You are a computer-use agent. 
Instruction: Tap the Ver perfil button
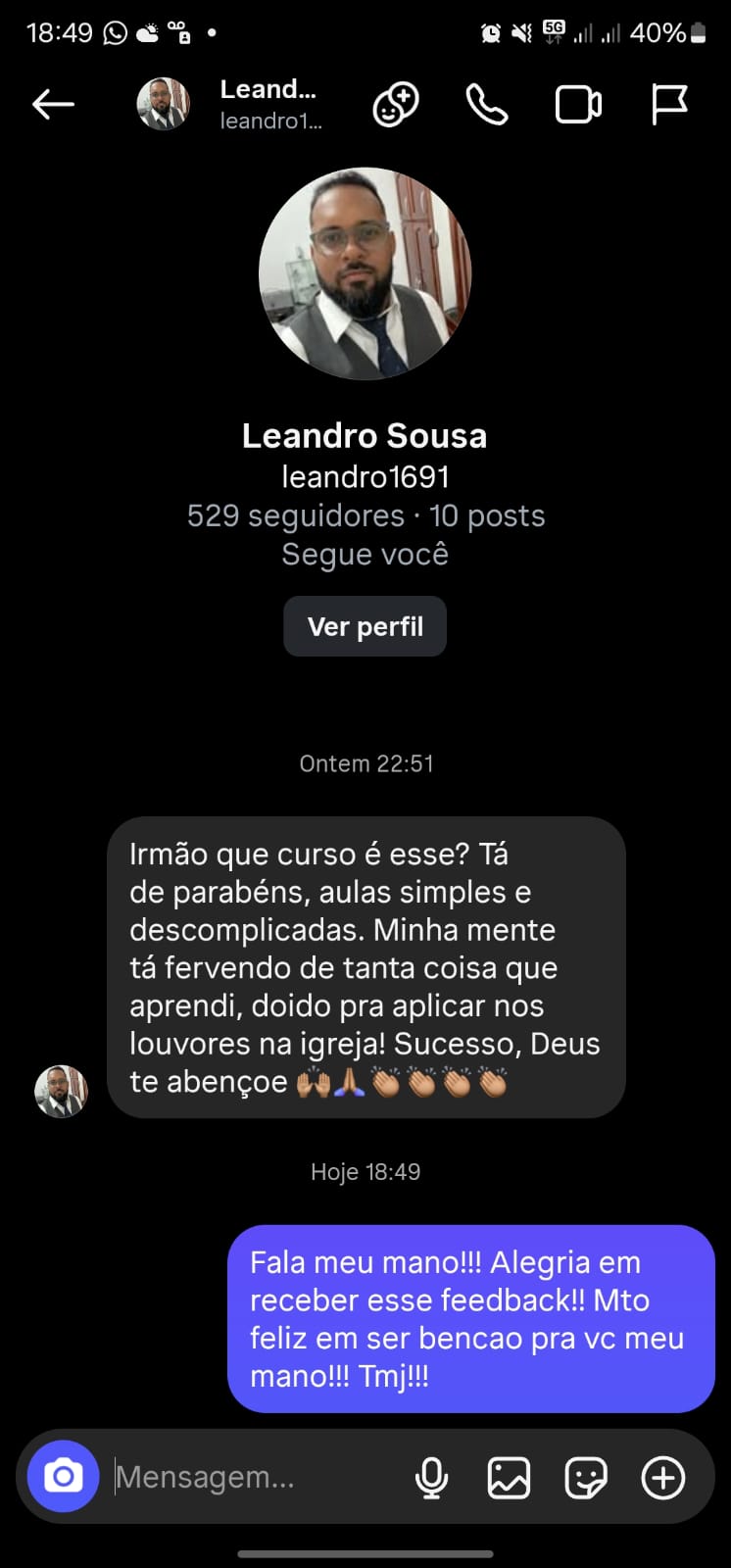point(365,626)
